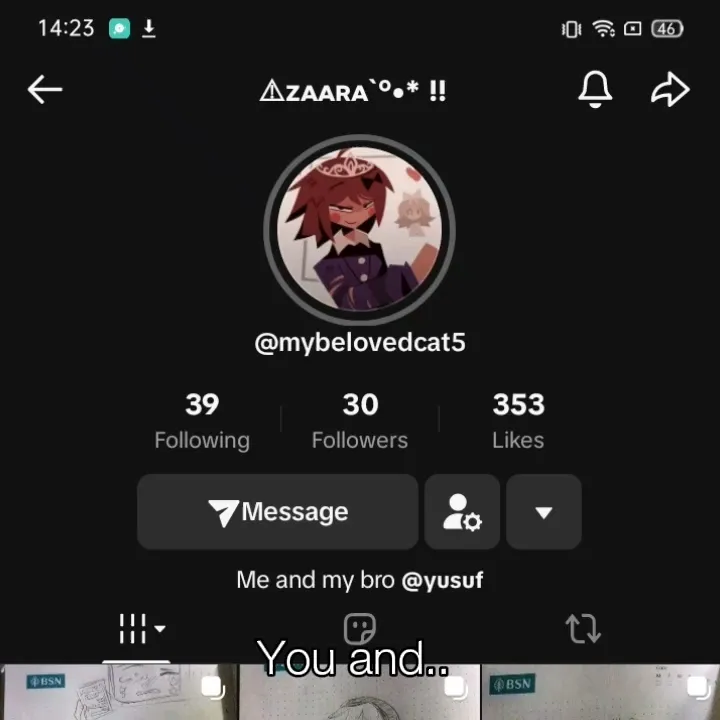Open the notifications bell
Viewport: 720px width, 720px height.
pos(595,90)
